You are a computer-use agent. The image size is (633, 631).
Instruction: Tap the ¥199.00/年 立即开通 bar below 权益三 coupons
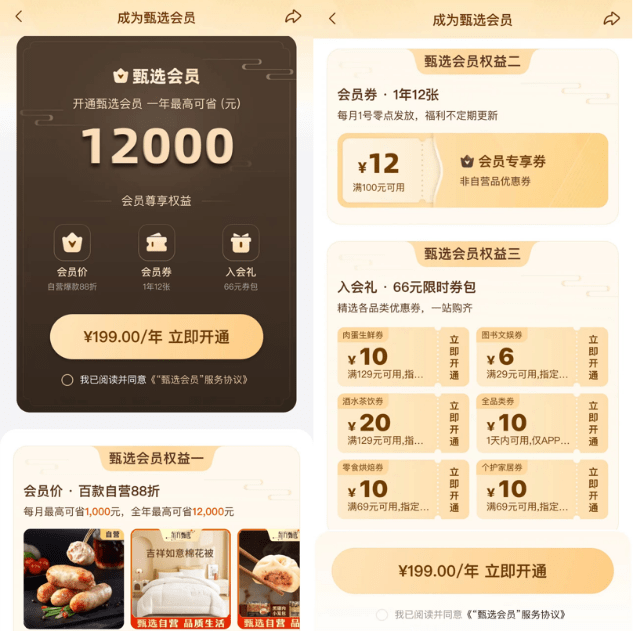coord(472,571)
